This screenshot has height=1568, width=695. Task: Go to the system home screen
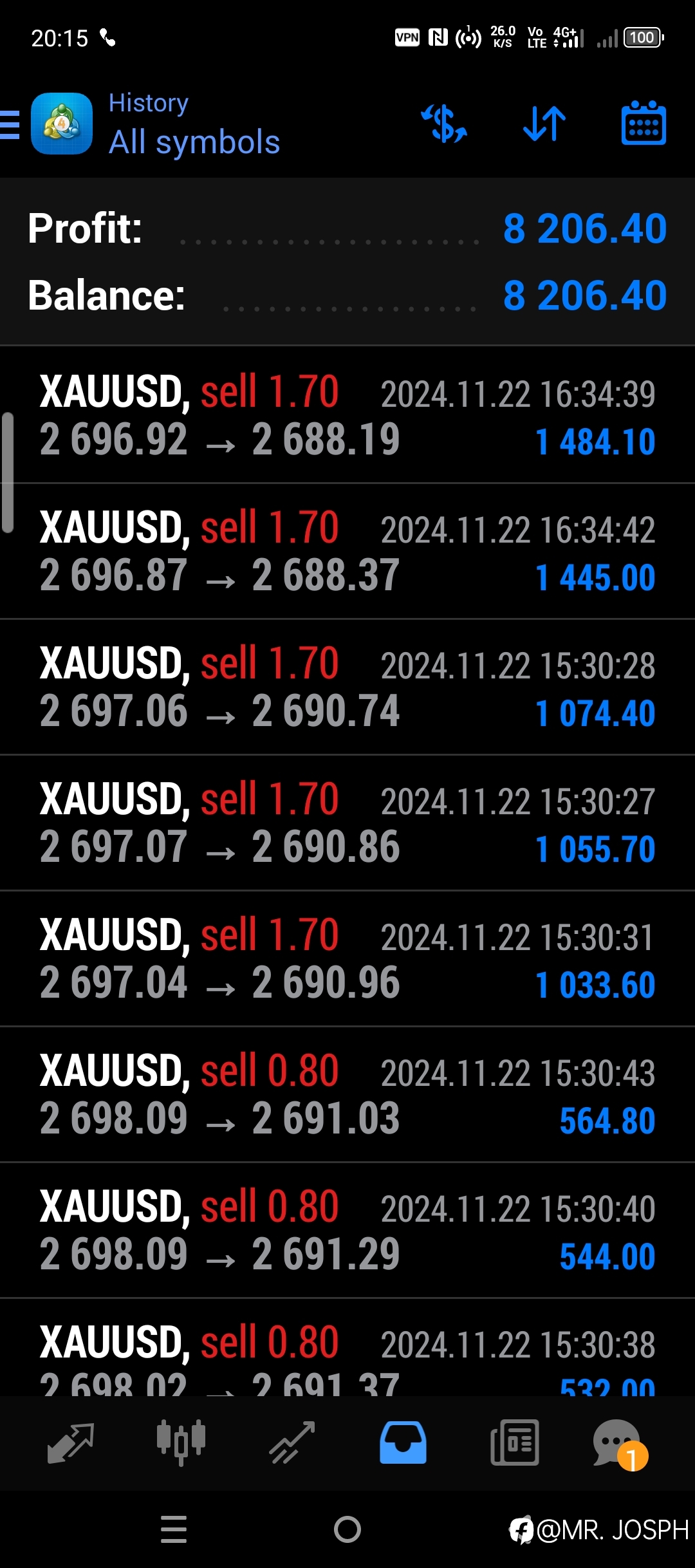pyautogui.click(x=347, y=1529)
